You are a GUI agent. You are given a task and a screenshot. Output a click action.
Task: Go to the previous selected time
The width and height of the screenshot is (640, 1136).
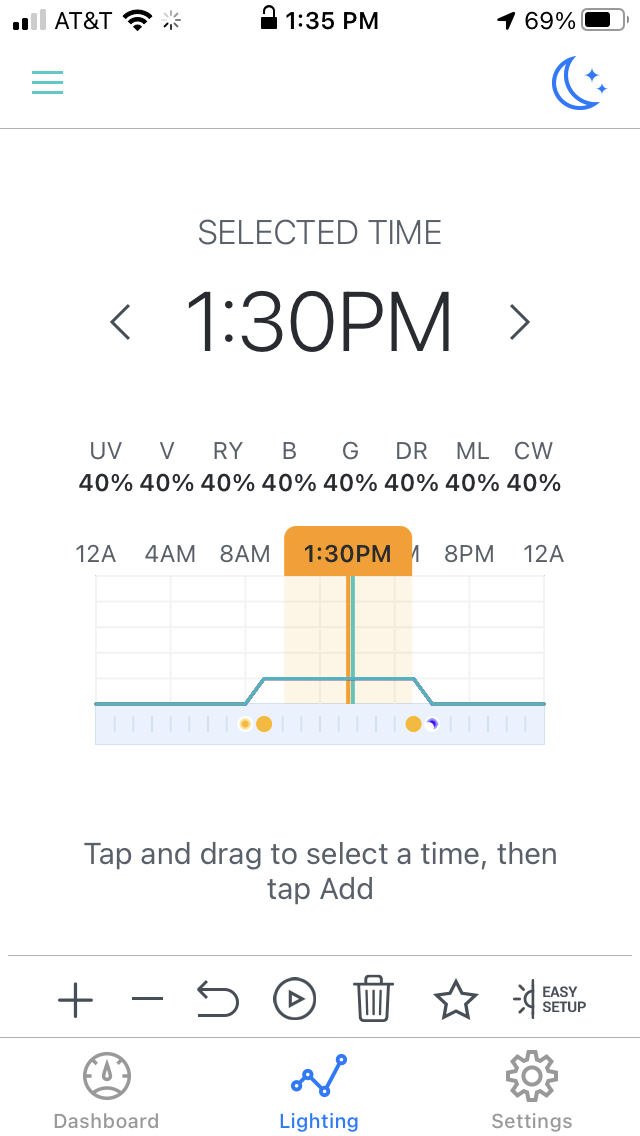[x=120, y=322]
